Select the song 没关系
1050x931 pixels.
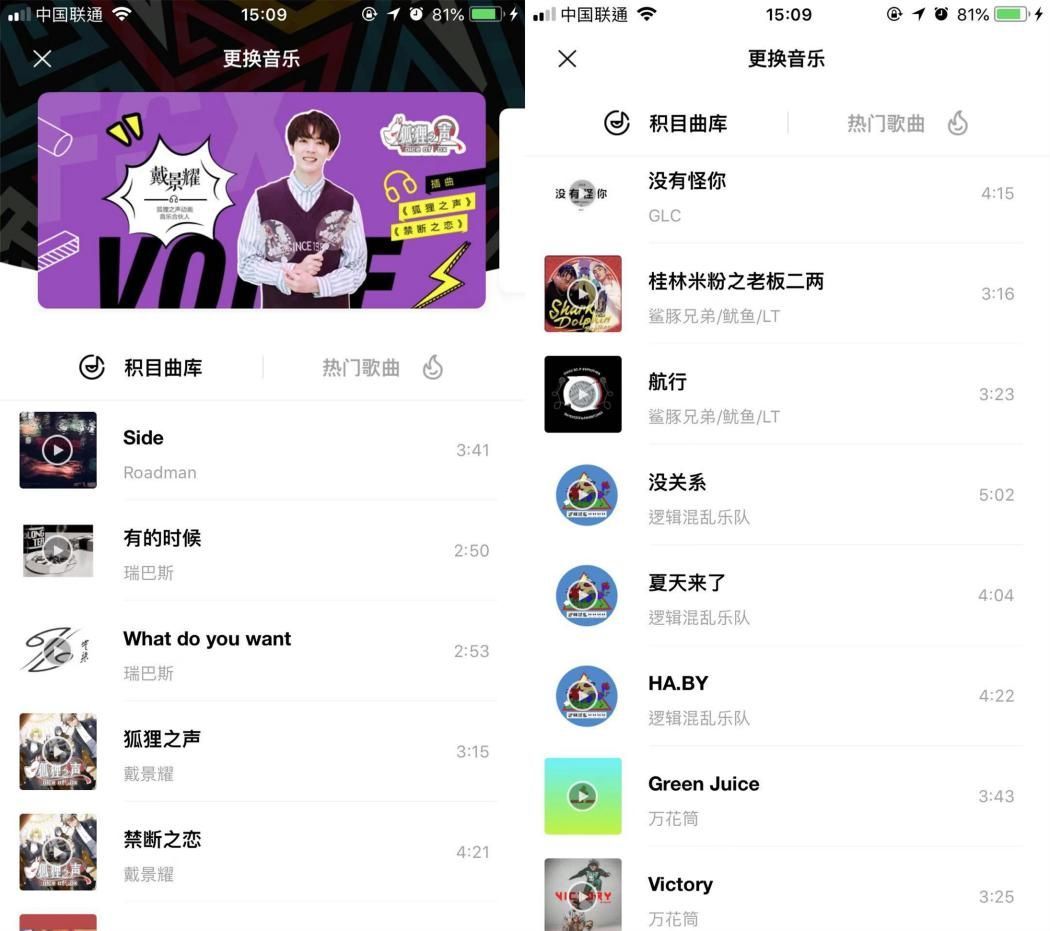[800, 496]
